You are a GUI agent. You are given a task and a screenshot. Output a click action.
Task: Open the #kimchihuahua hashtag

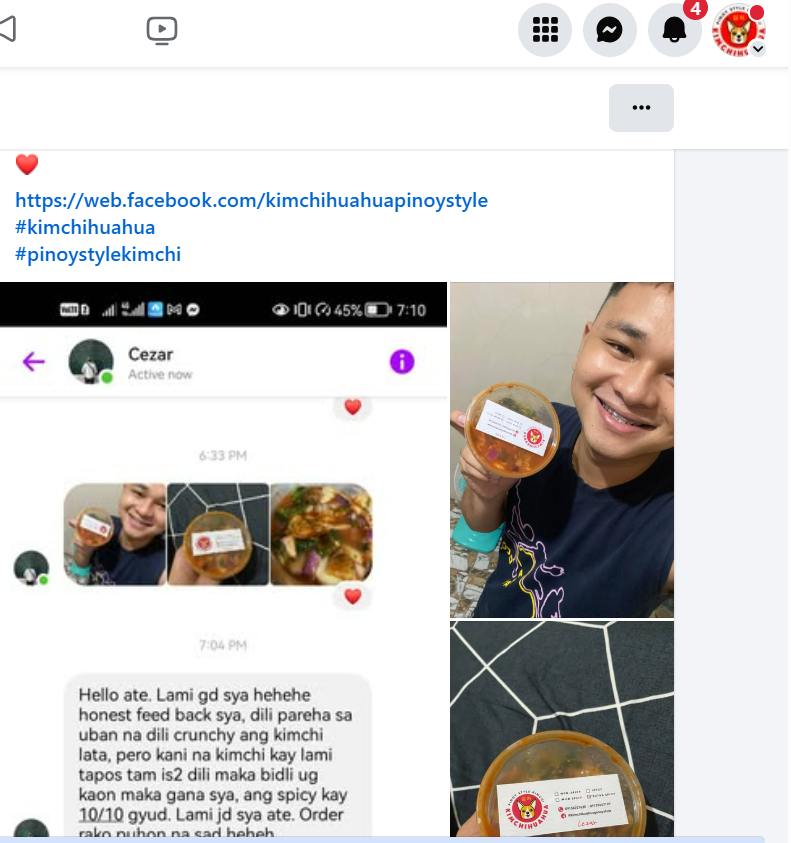[85, 227]
